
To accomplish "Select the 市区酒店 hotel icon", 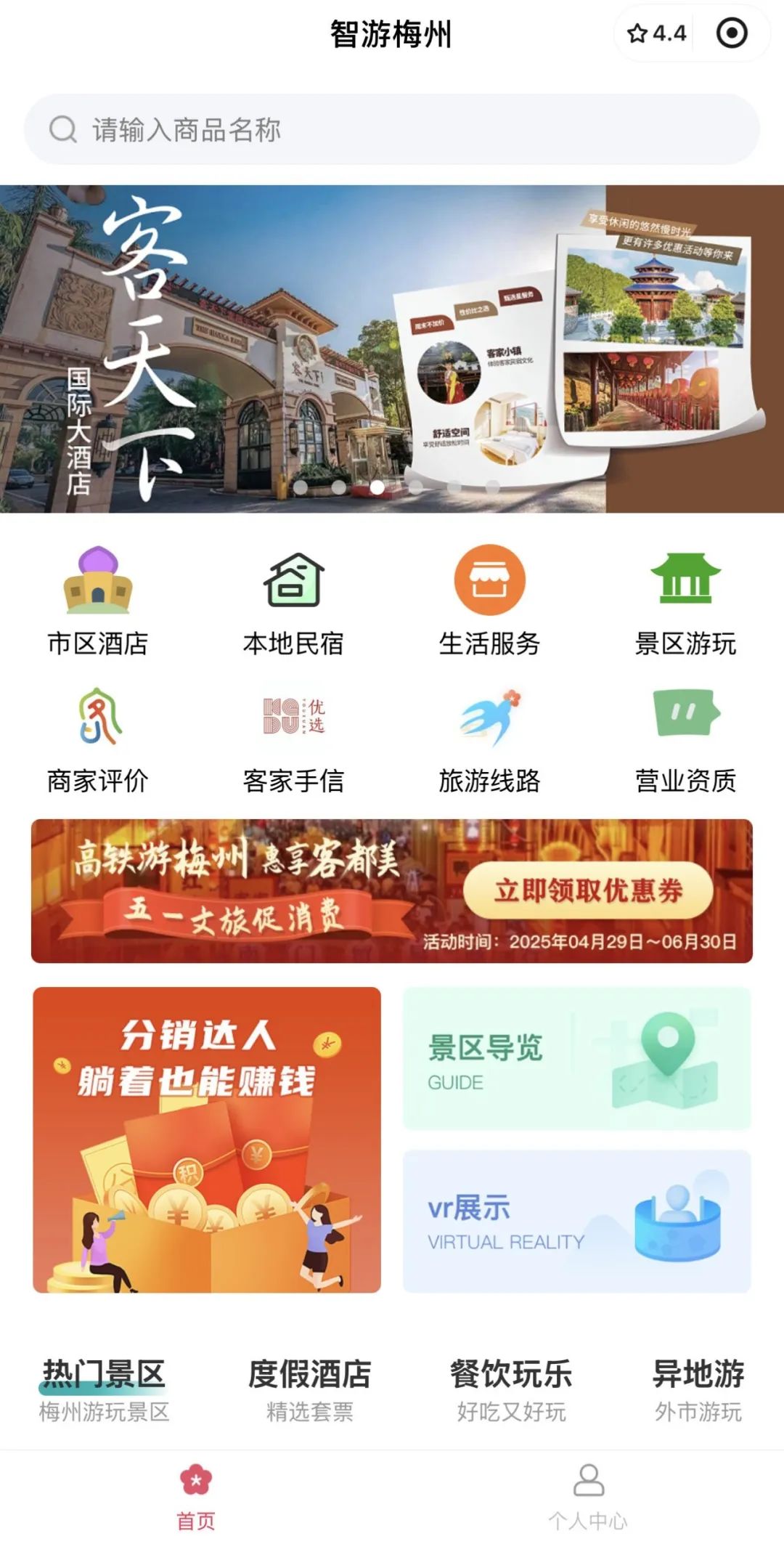I will coord(98,581).
